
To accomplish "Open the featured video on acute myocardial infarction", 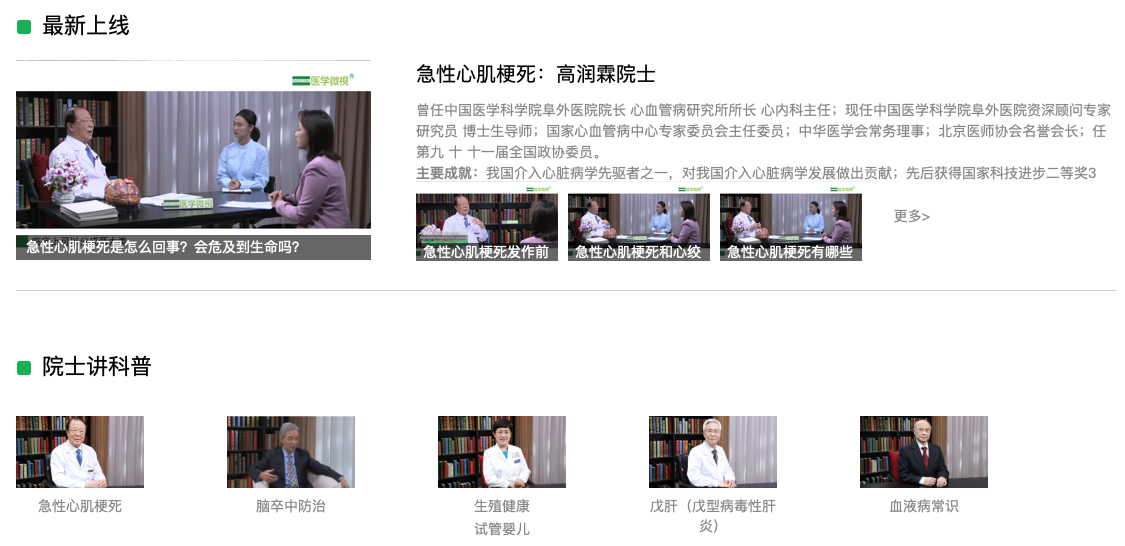I will (193, 160).
